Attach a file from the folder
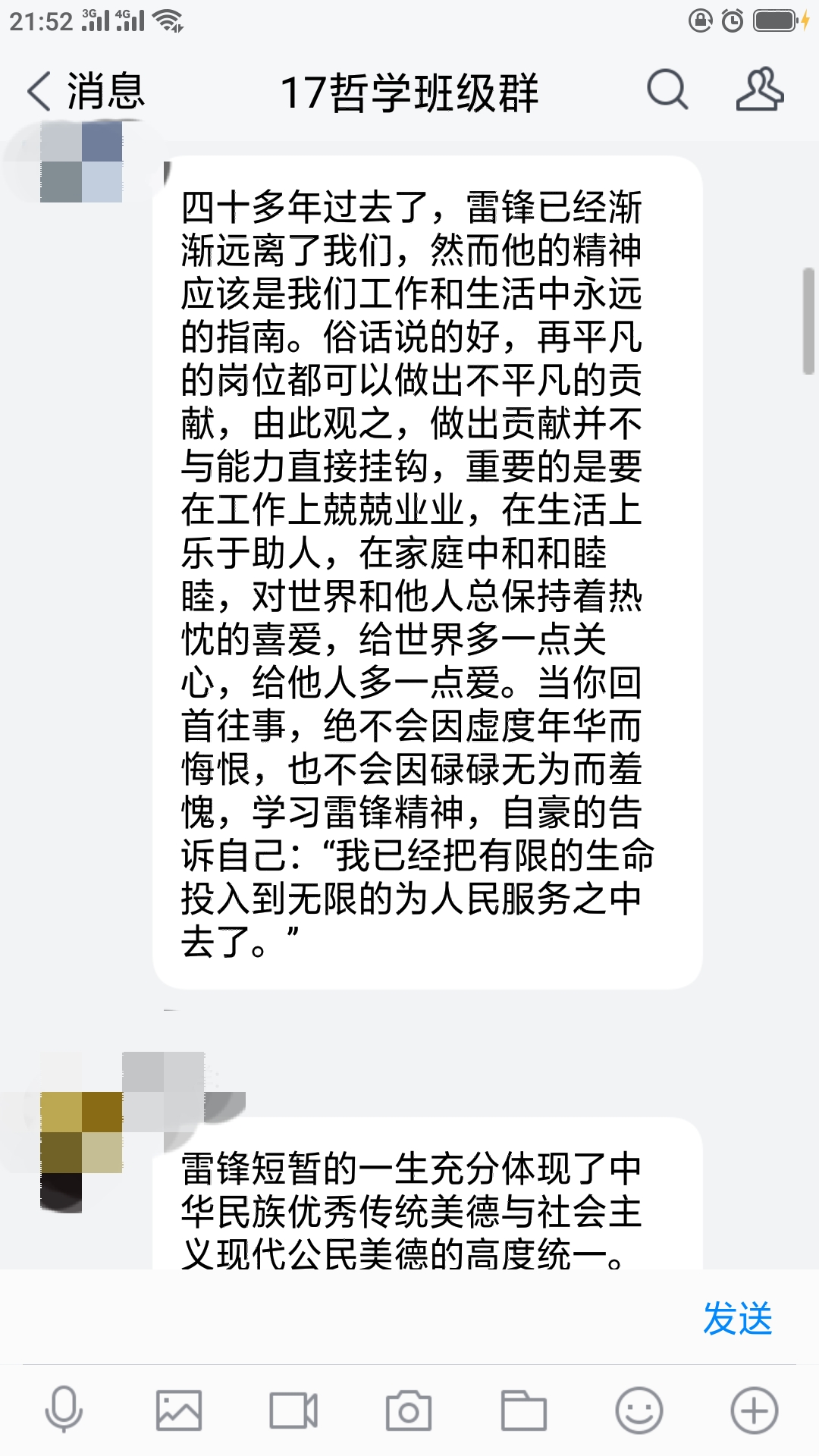The height and width of the screenshot is (1456, 819). click(524, 1410)
